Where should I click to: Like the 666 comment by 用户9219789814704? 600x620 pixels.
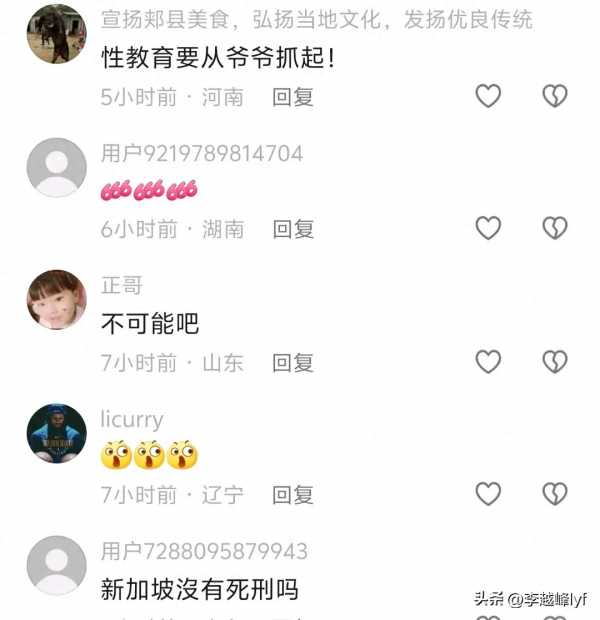[487, 228]
